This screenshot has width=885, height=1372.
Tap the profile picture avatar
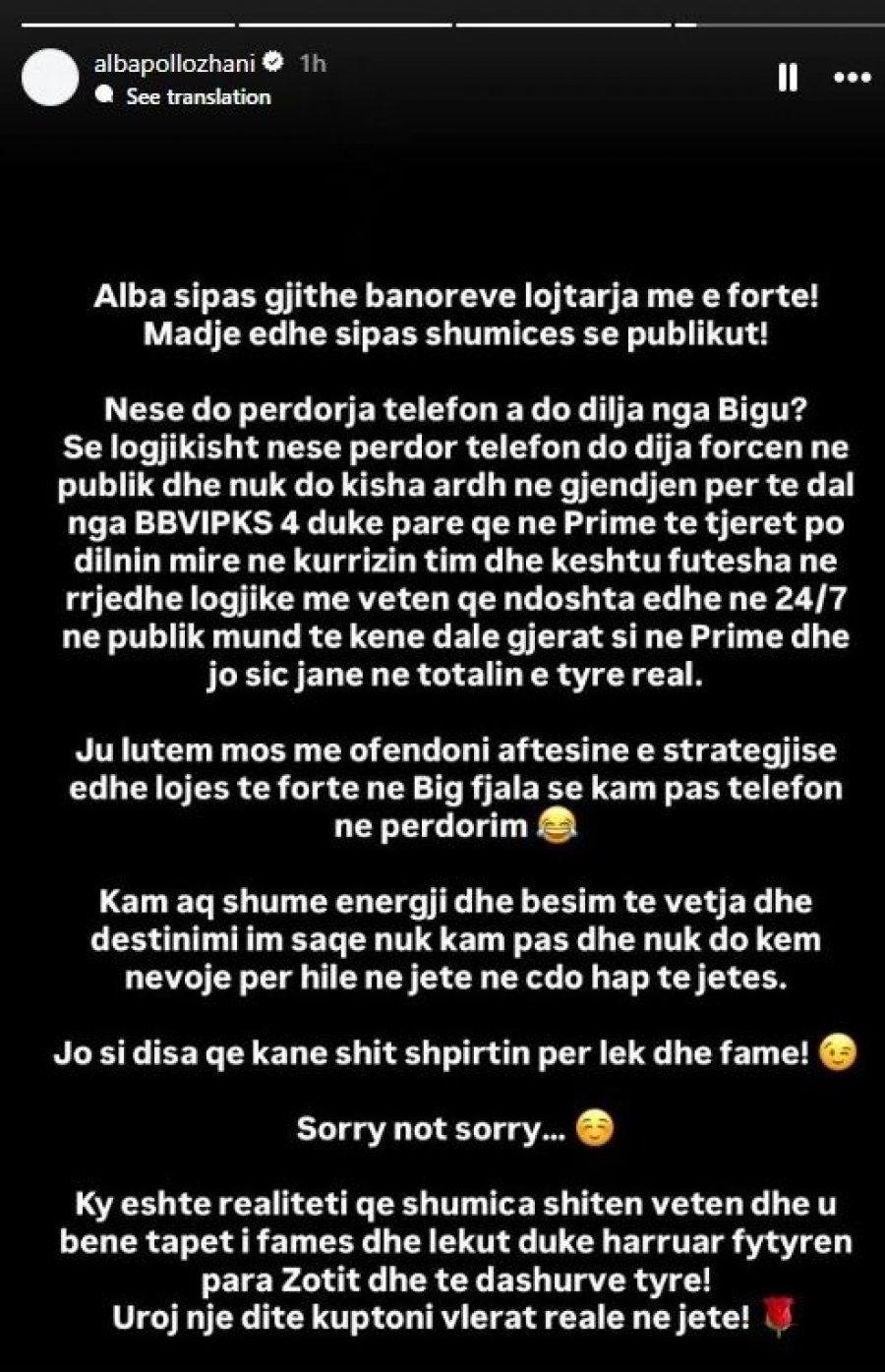click(49, 78)
